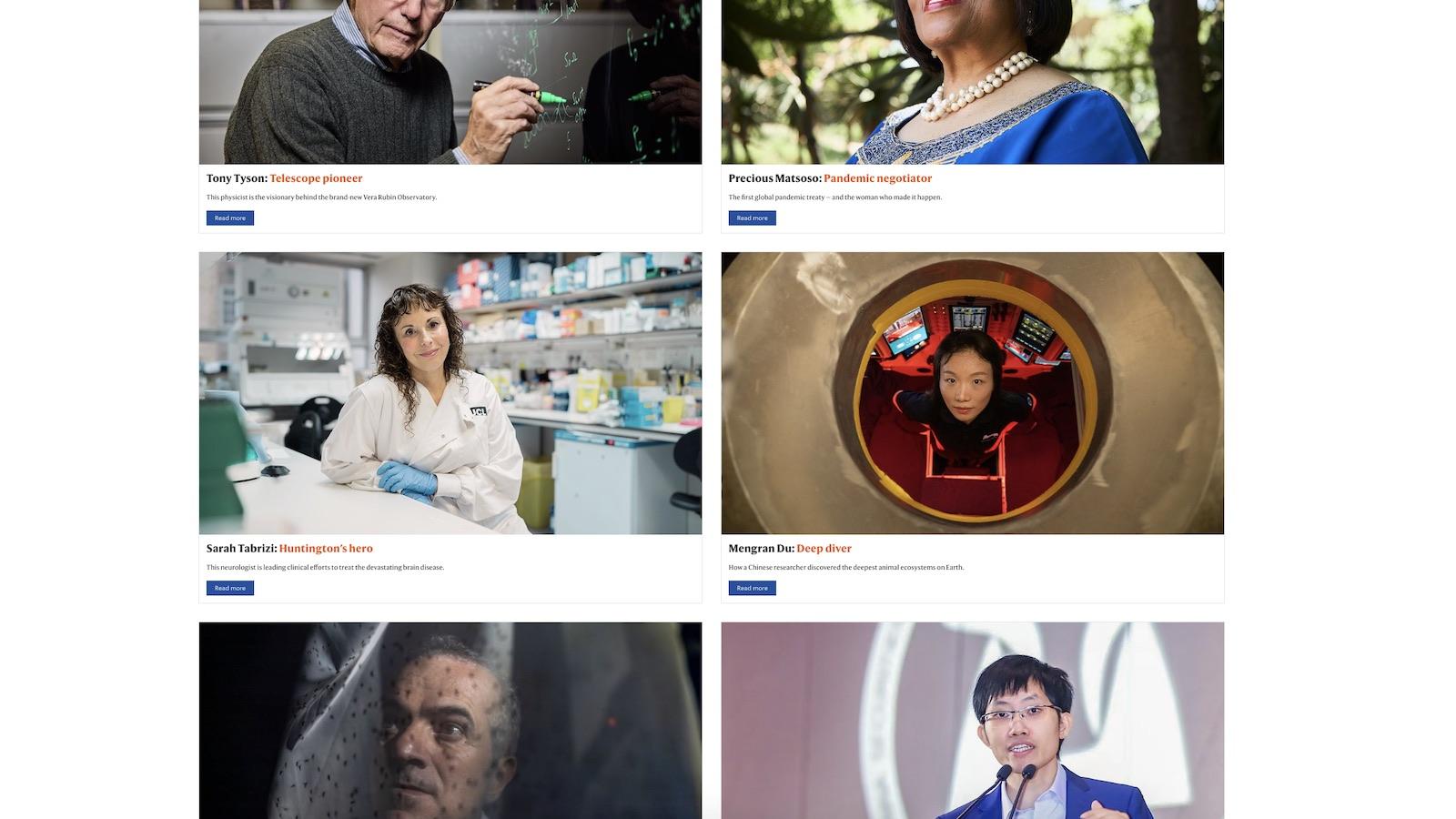Open Read more under Tony Tyson
1456x819 pixels.
(x=230, y=218)
